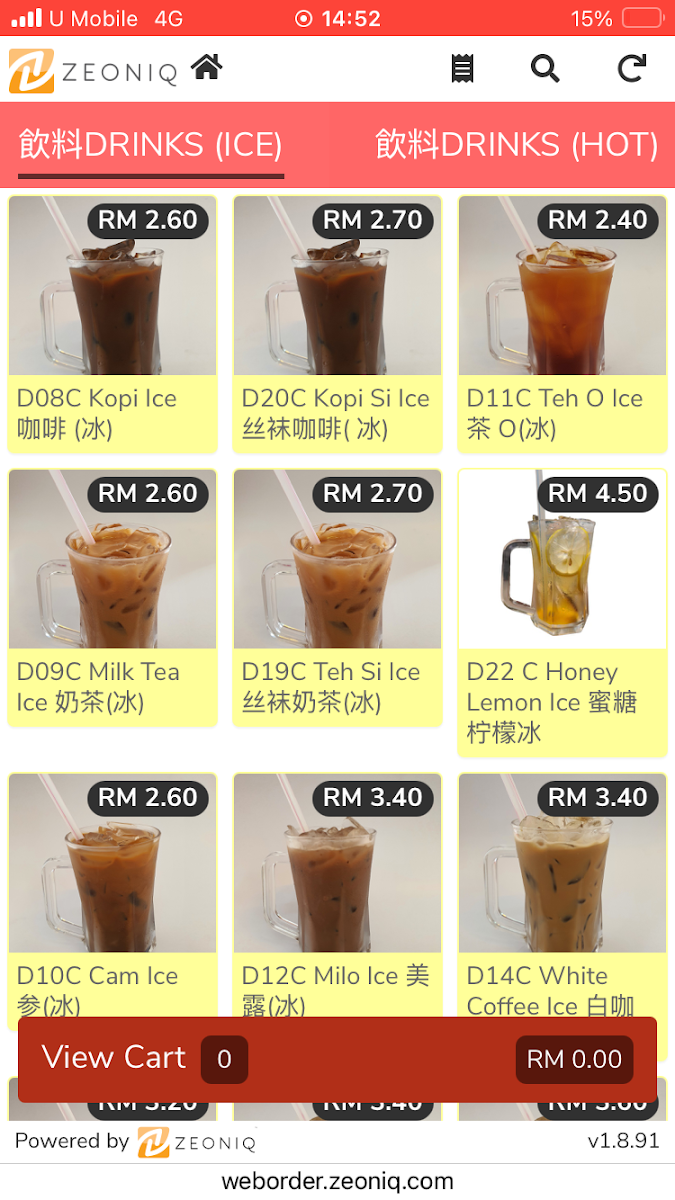Open the D12C Milo Ice card

337,895
